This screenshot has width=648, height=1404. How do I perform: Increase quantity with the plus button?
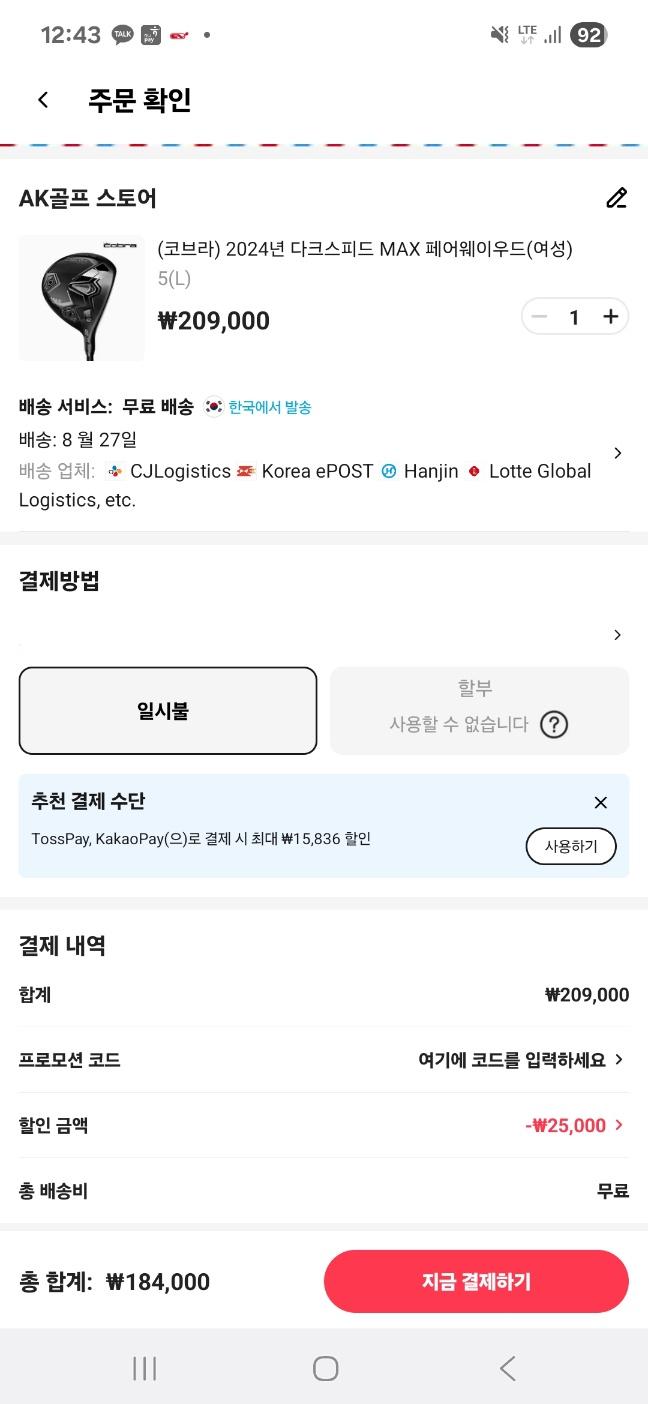(610, 317)
